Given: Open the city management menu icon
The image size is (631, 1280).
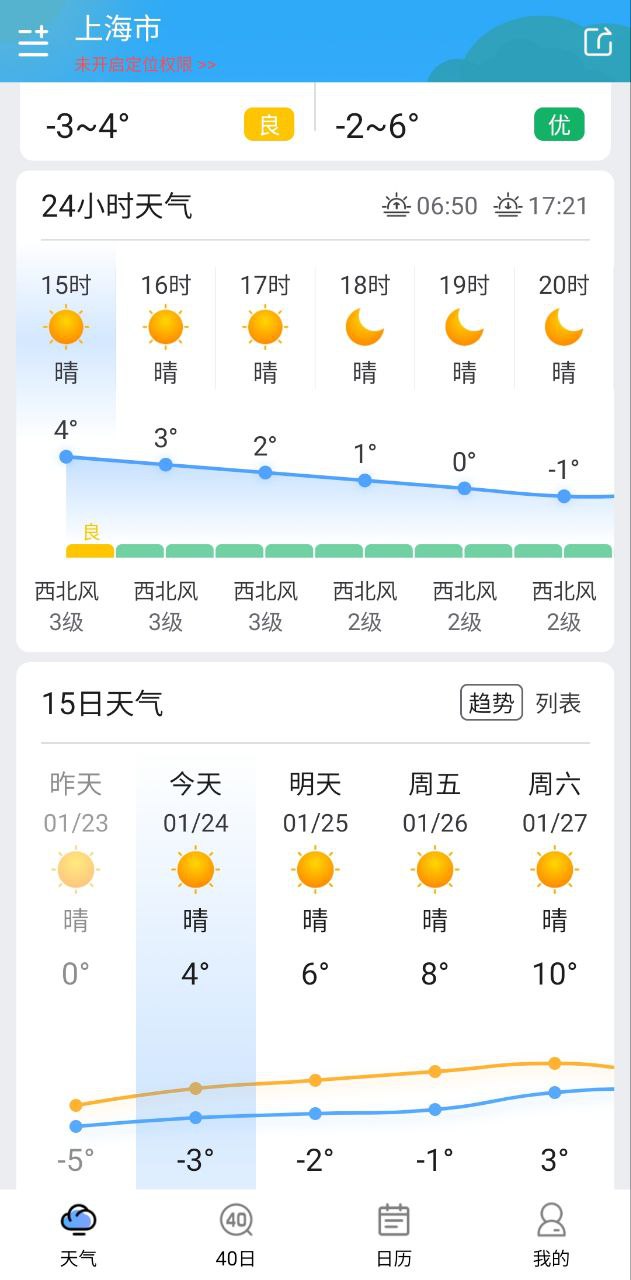Looking at the screenshot, I should (x=33, y=42).
